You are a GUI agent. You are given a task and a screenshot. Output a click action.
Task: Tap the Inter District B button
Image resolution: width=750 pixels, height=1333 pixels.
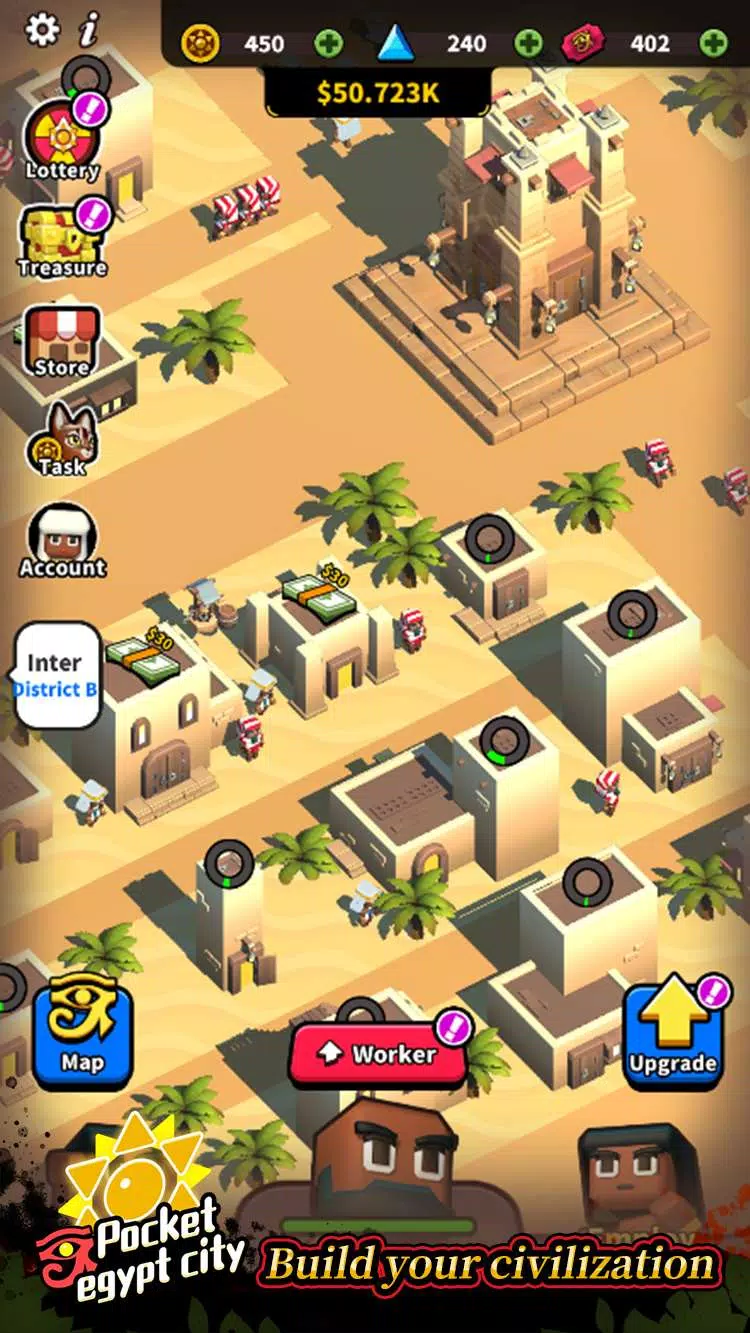point(56,675)
